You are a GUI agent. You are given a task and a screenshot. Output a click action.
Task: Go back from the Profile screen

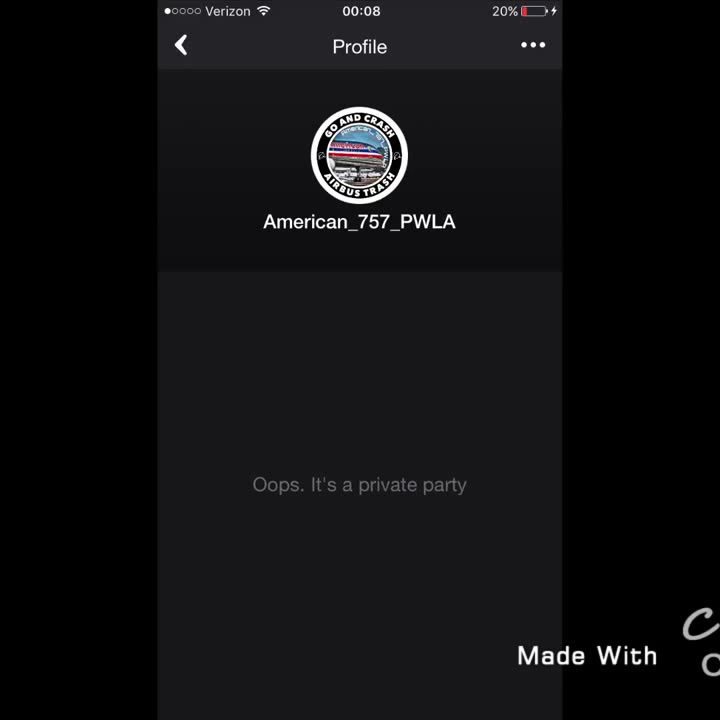[181, 45]
